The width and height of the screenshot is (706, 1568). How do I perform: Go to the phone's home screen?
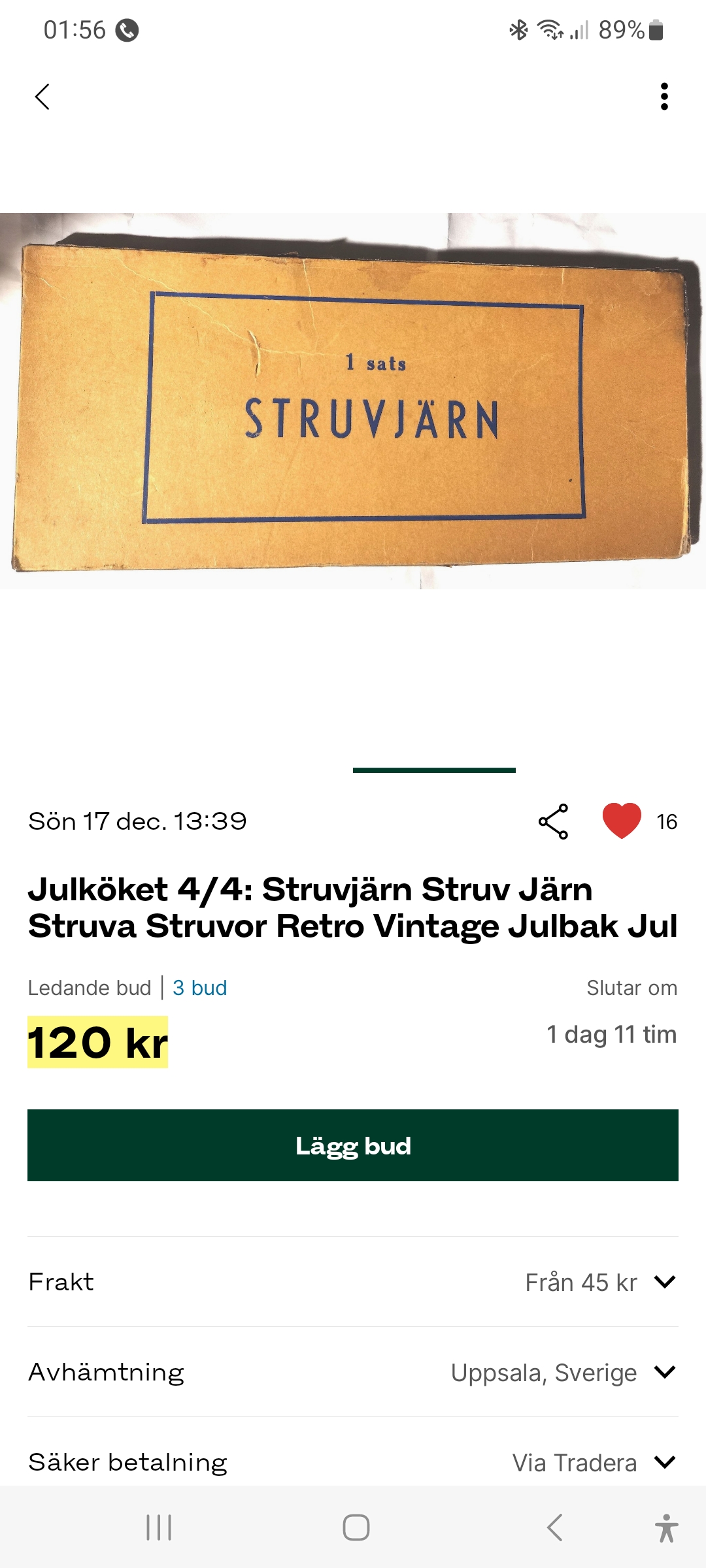(x=356, y=1527)
